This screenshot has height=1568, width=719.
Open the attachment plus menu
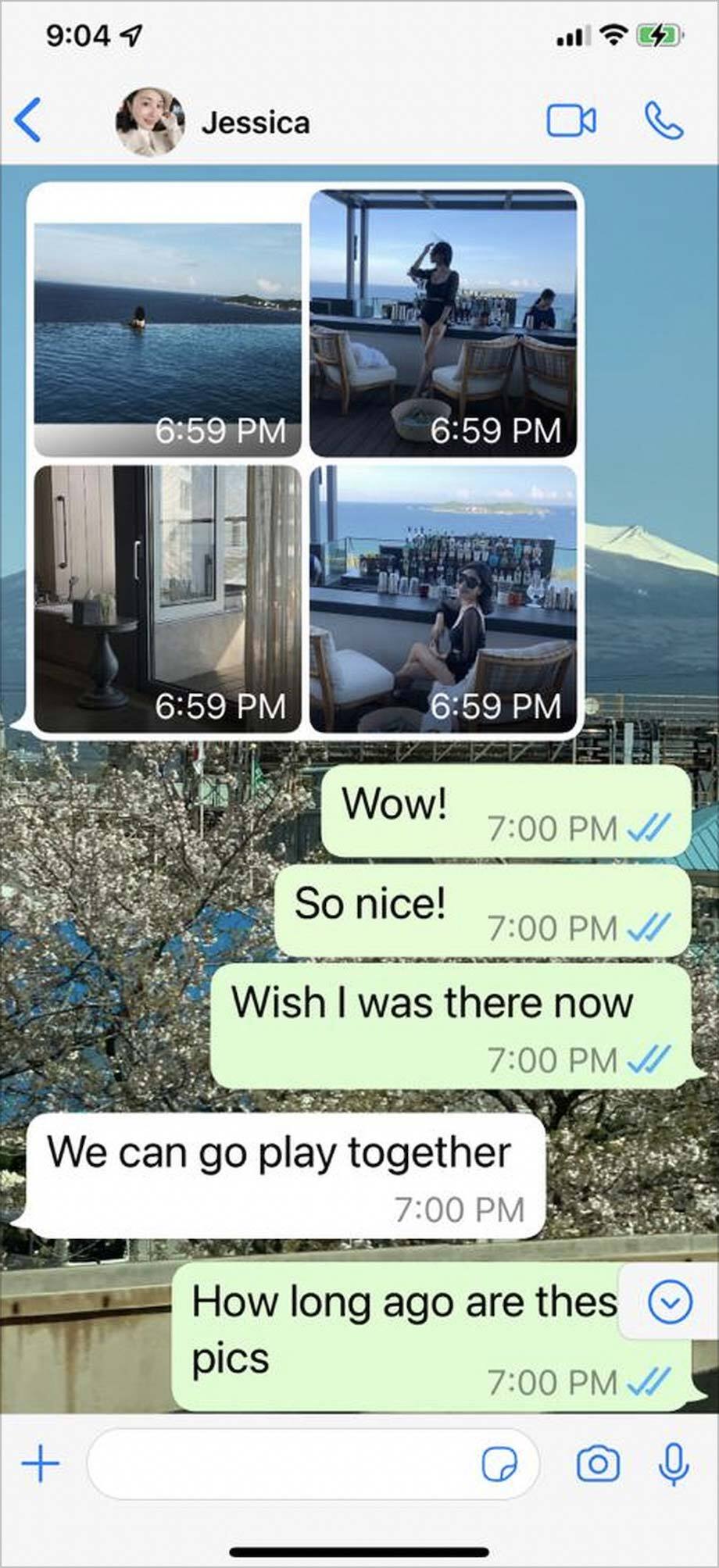point(41,1463)
